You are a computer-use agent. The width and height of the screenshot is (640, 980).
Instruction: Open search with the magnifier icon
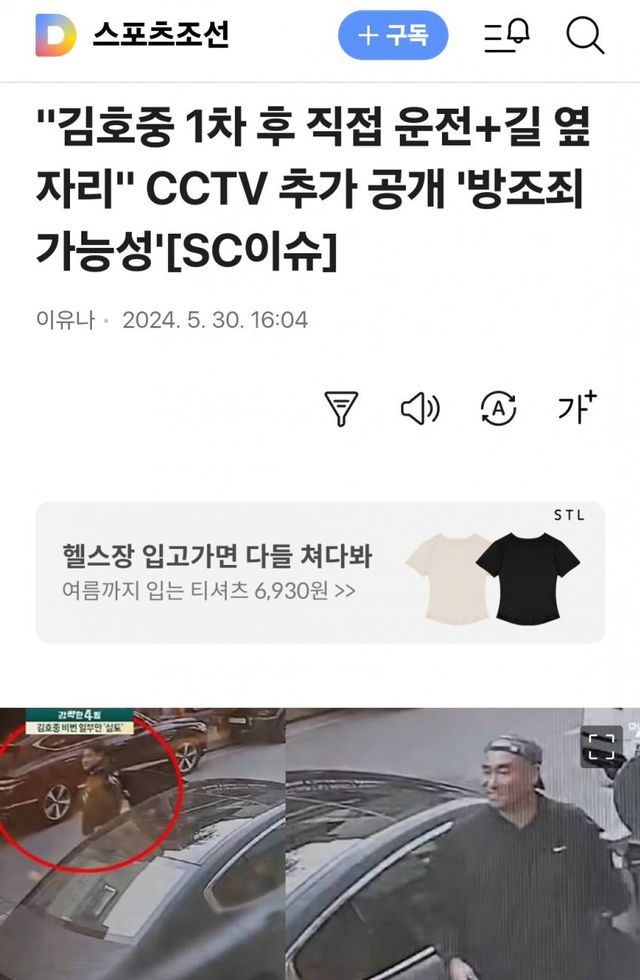tap(585, 36)
